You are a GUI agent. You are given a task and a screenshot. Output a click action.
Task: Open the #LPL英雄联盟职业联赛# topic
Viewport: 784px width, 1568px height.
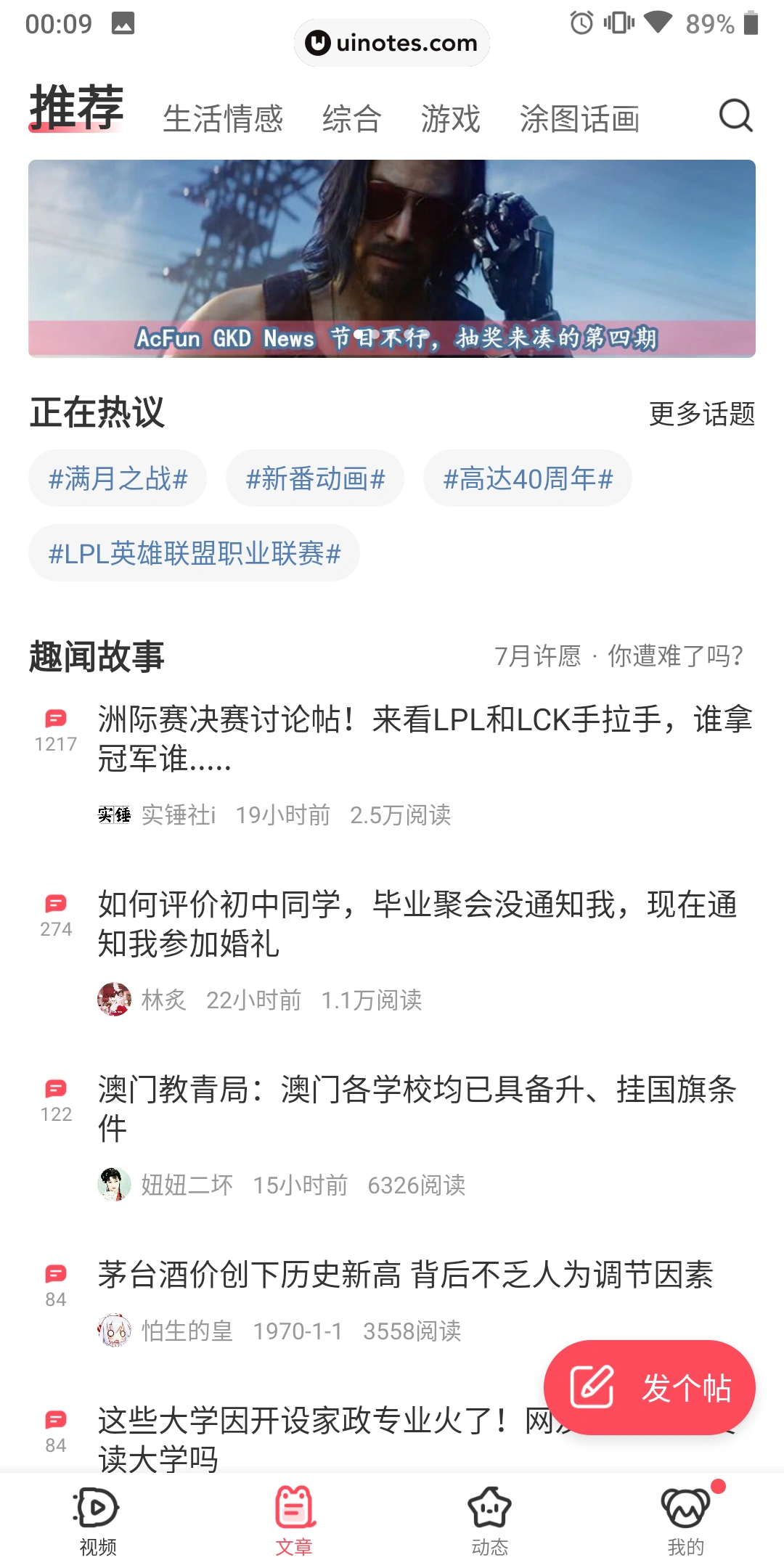pos(194,554)
